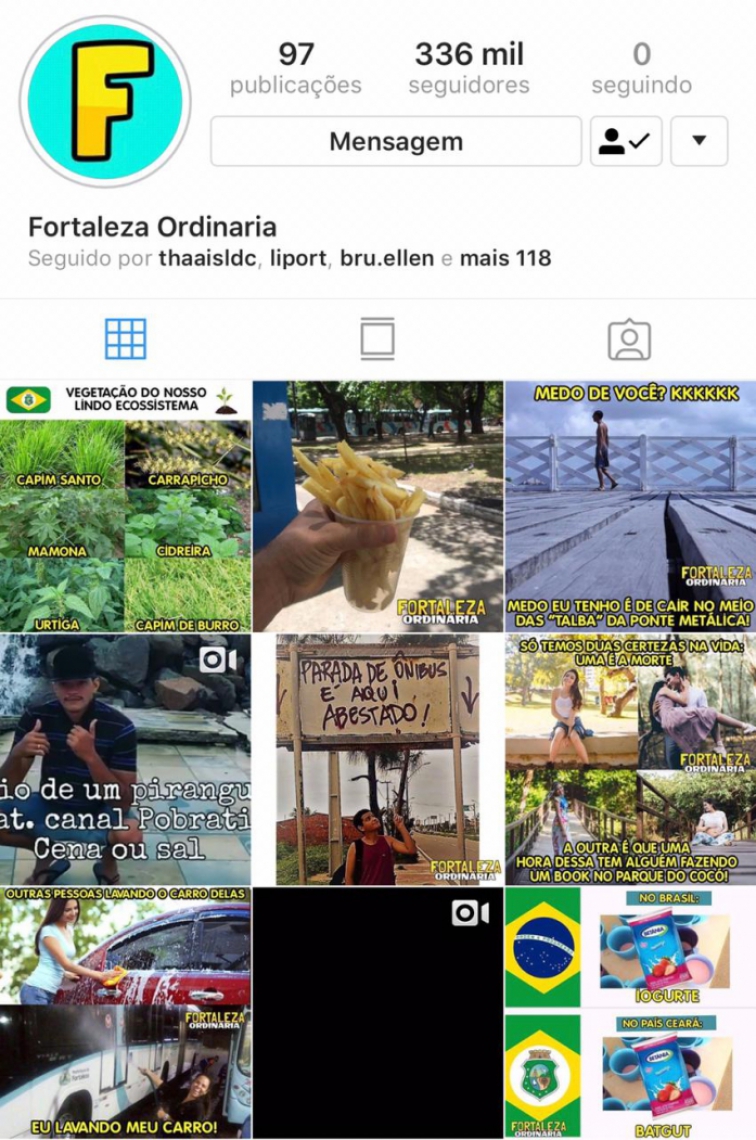Open the Fortaleza Ordinaria profile picture
The height and width of the screenshot is (1140, 756).
pyautogui.click(x=105, y=101)
